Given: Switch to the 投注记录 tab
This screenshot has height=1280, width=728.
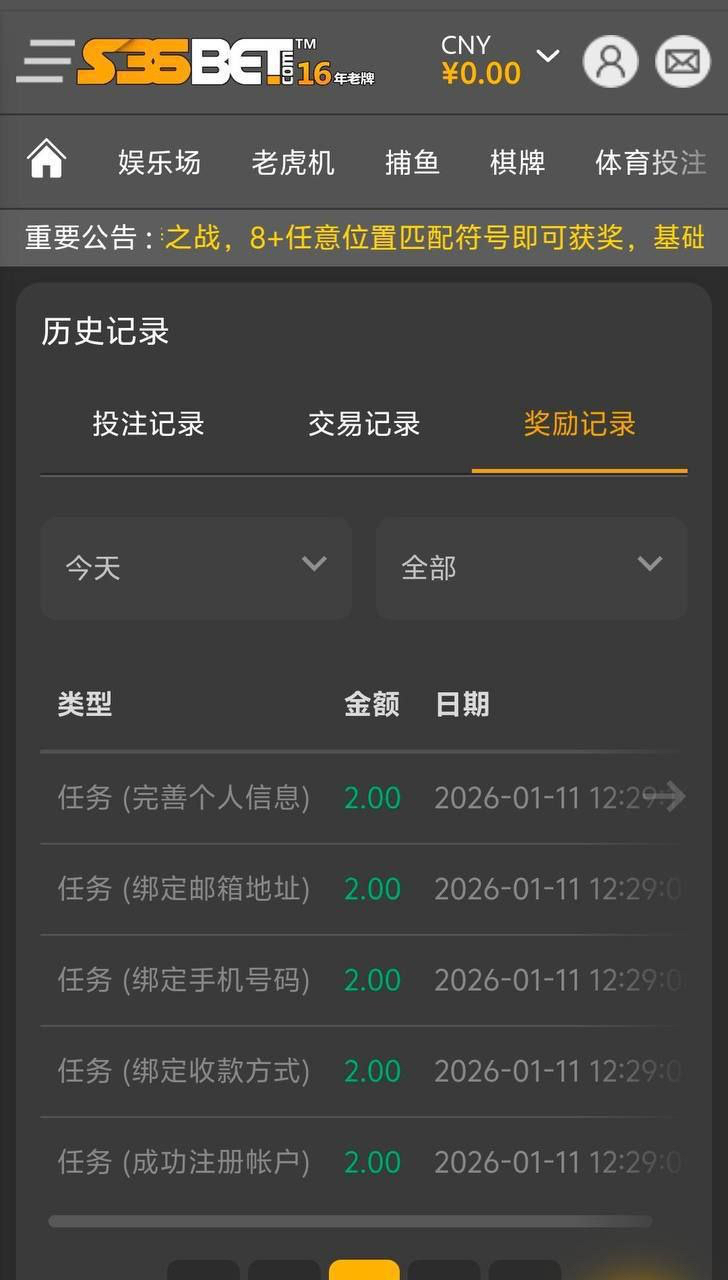Looking at the screenshot, I should (x=148, y=424).
